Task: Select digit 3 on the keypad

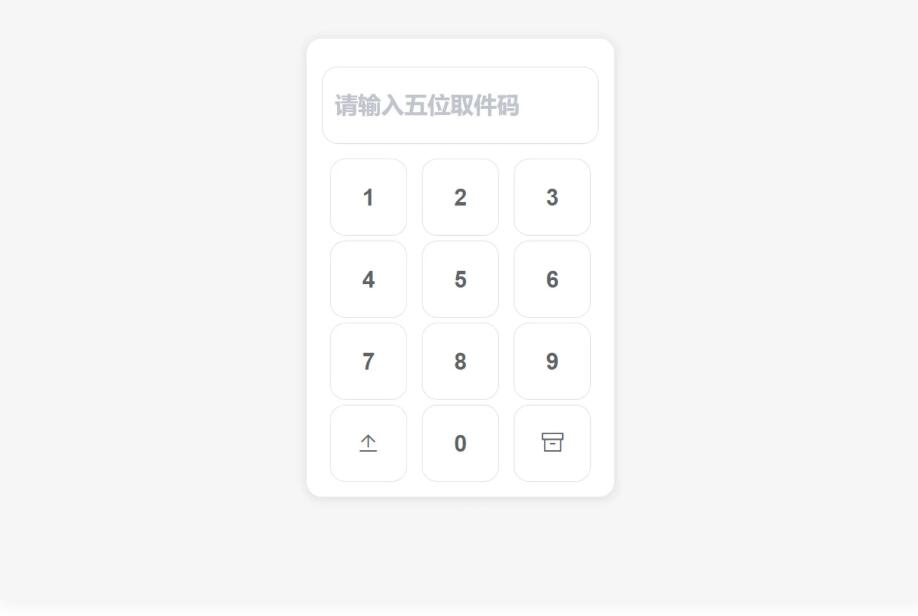Action: pyautogui.click(x=552, y=197)
